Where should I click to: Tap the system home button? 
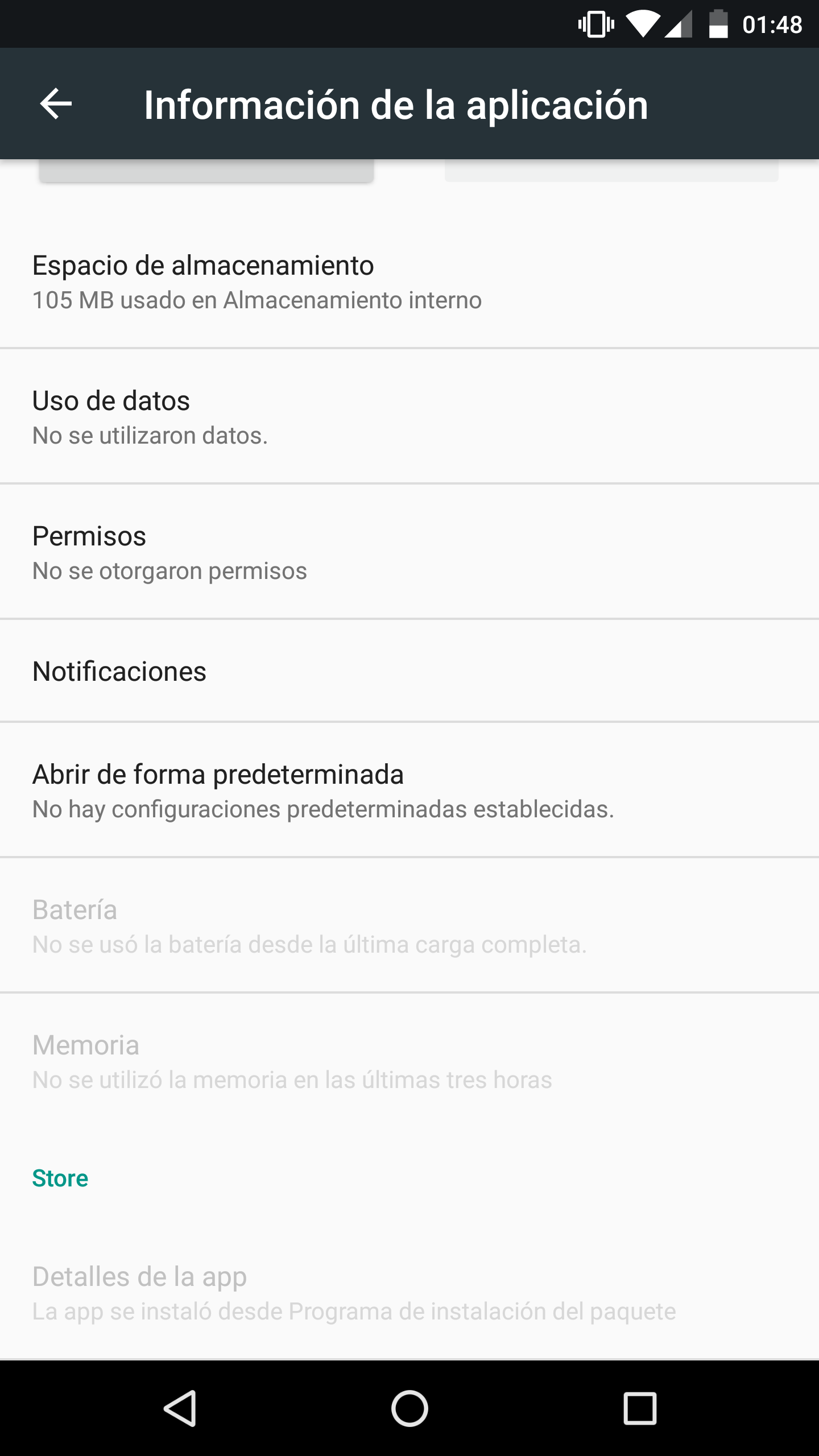(409, 1408)
